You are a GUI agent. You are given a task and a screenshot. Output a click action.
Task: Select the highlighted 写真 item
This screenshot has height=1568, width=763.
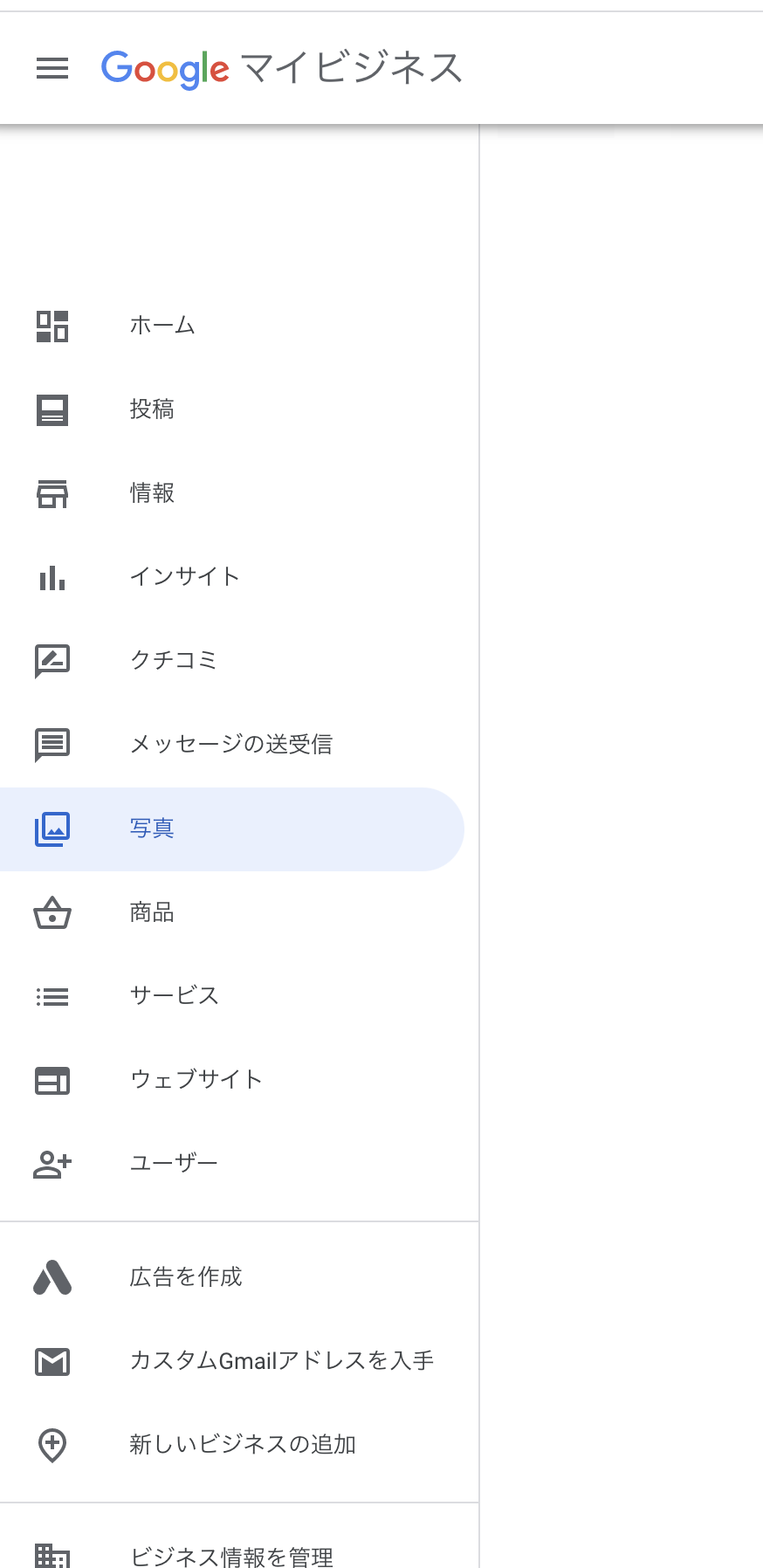tap(232, 829)
